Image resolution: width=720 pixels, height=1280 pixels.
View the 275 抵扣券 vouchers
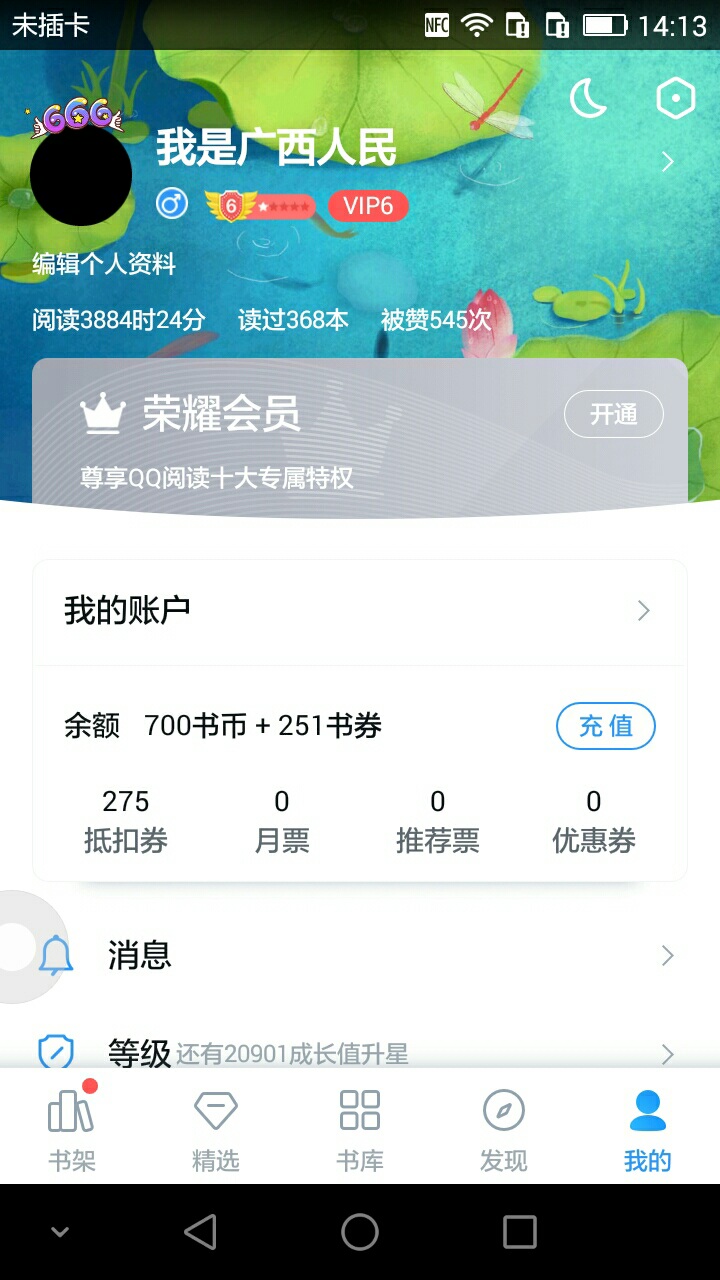[x=126, y=821]
